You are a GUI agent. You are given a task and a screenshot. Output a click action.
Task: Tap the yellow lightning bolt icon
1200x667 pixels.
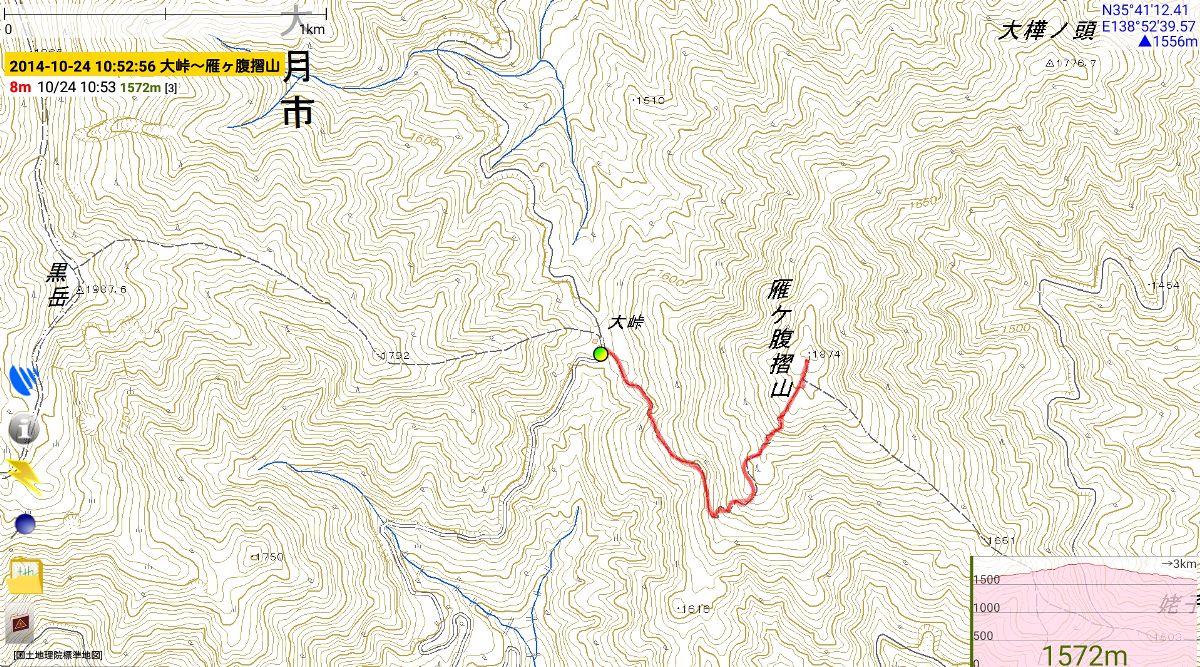tap(23, 476)
